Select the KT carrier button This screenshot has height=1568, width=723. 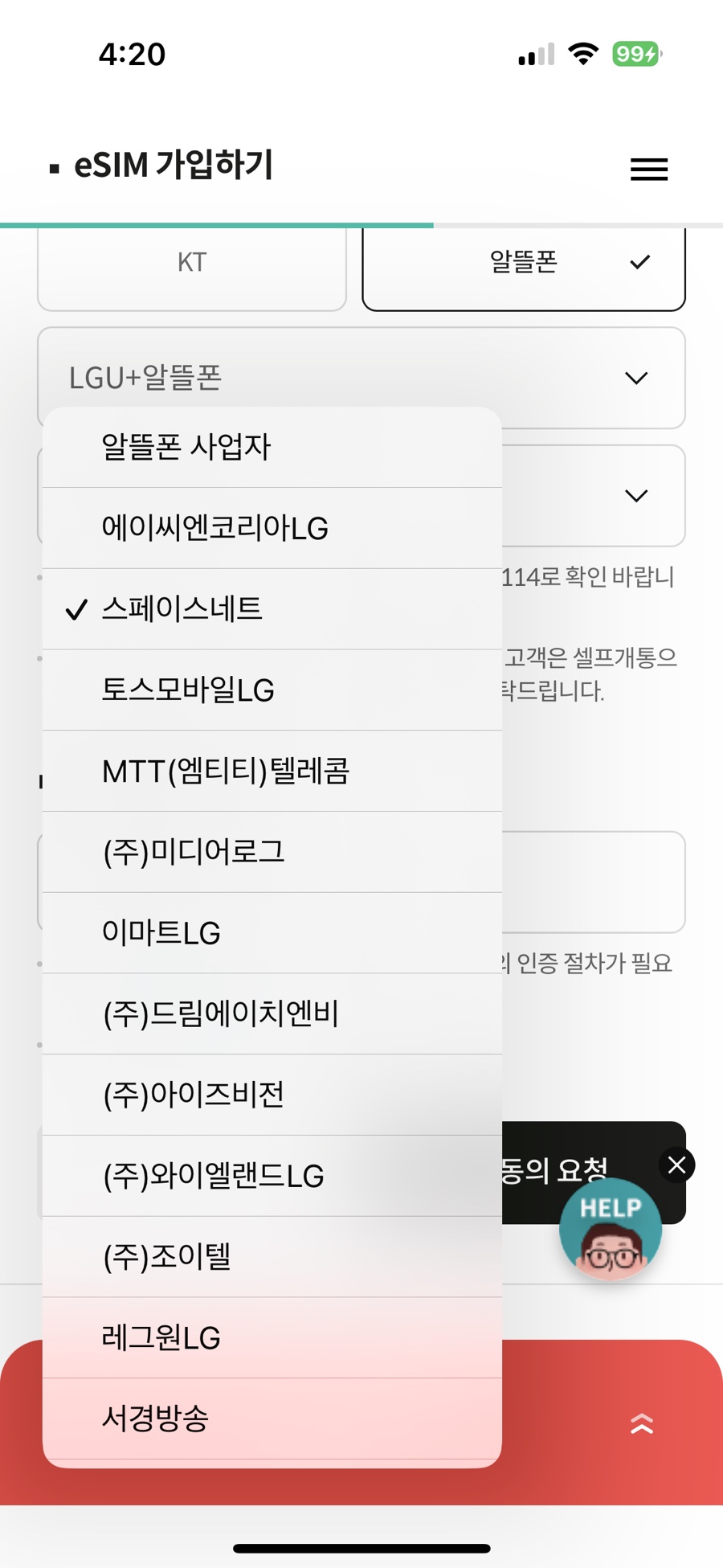[192, 266]
